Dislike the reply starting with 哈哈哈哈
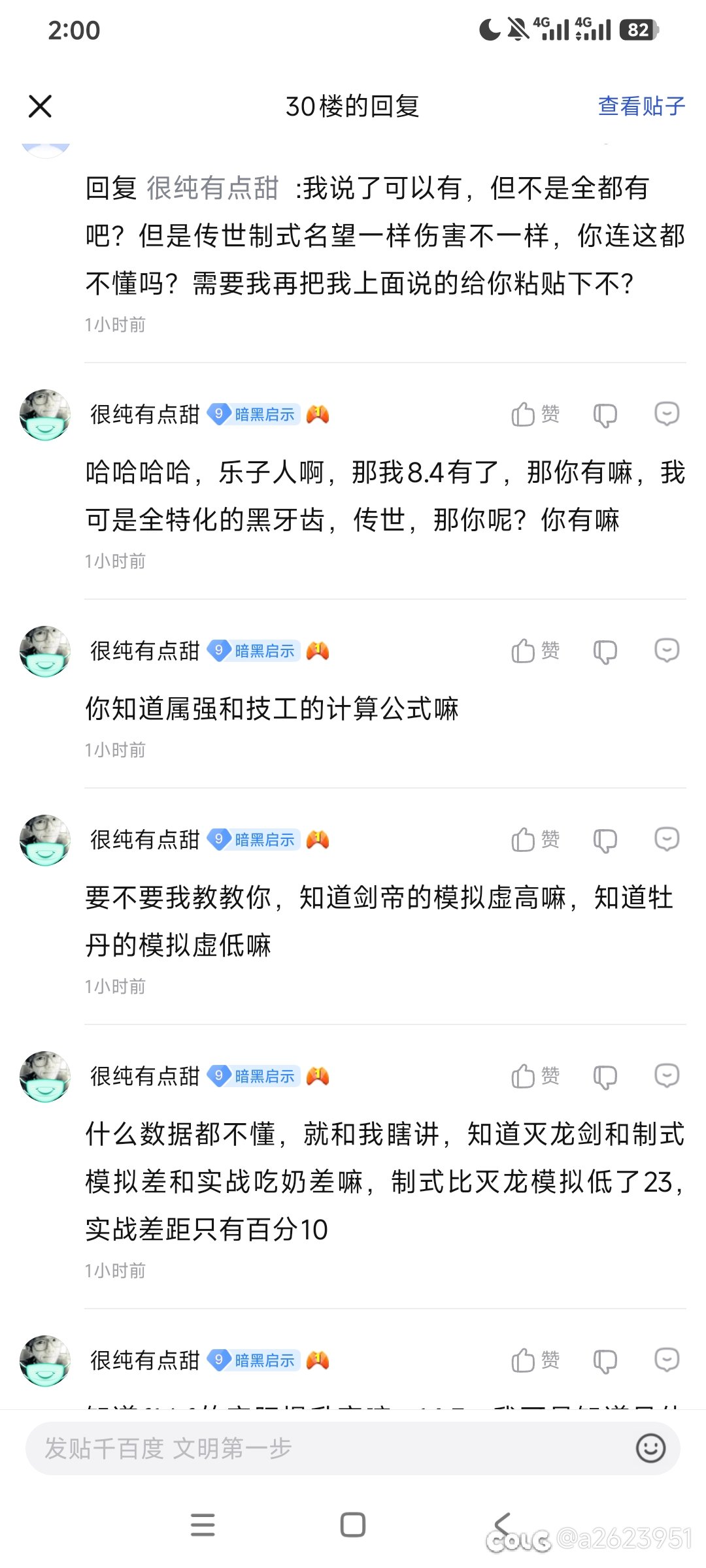 click(605, 415)
